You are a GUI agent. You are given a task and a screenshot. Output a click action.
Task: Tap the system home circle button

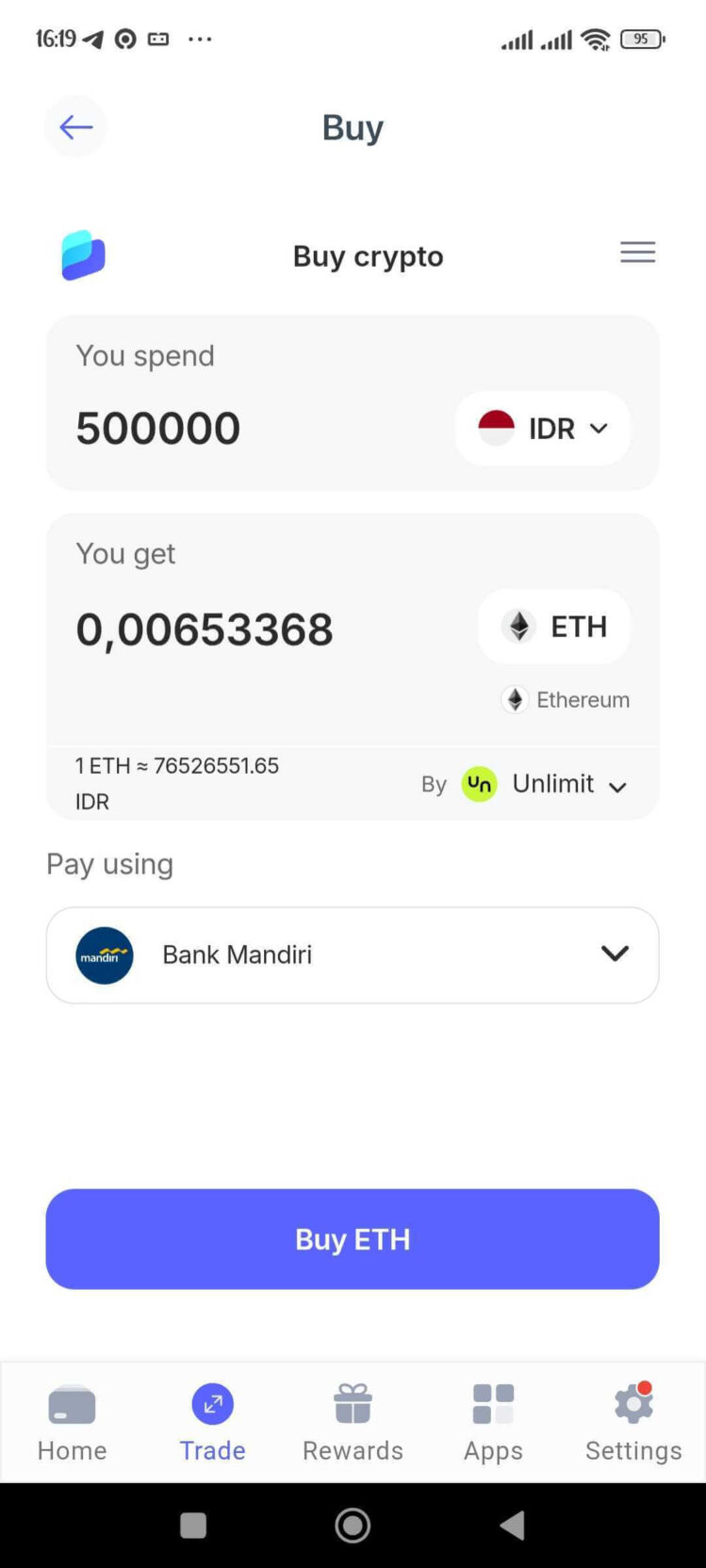353,1526
